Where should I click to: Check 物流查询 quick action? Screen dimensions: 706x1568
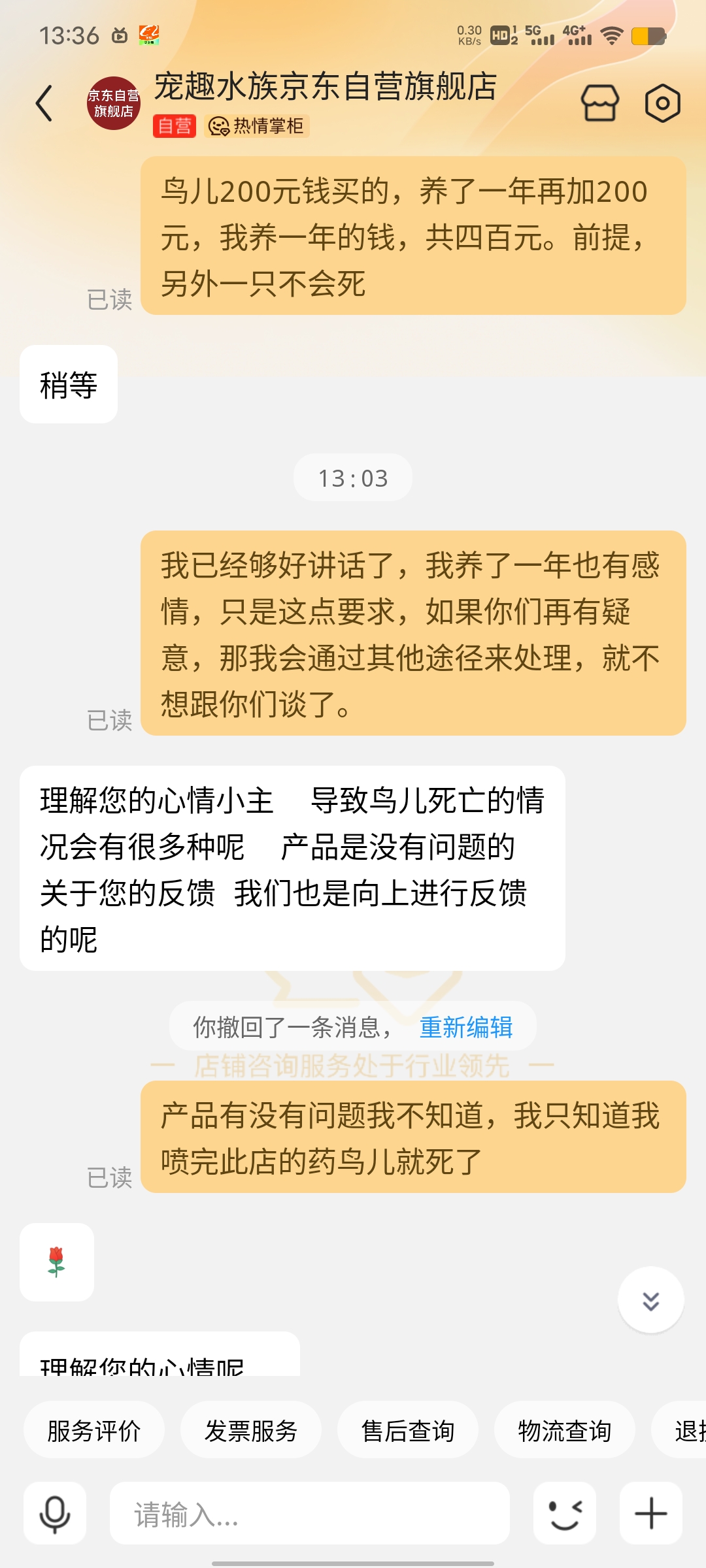(x=565, y=1431)
